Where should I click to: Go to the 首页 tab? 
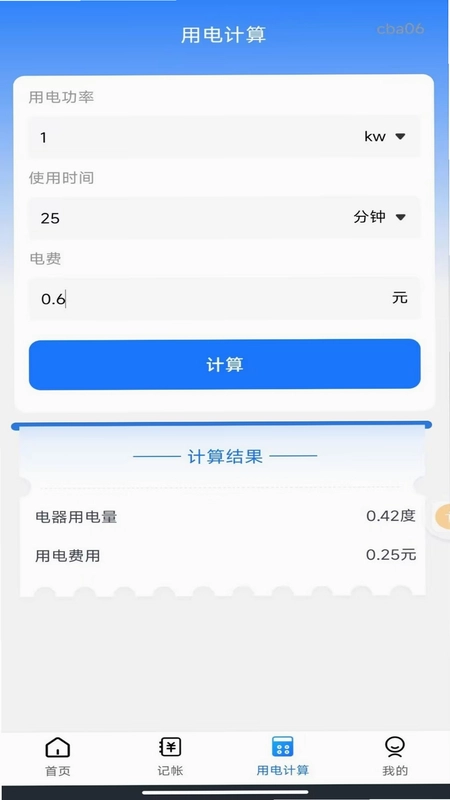(58, 756)
